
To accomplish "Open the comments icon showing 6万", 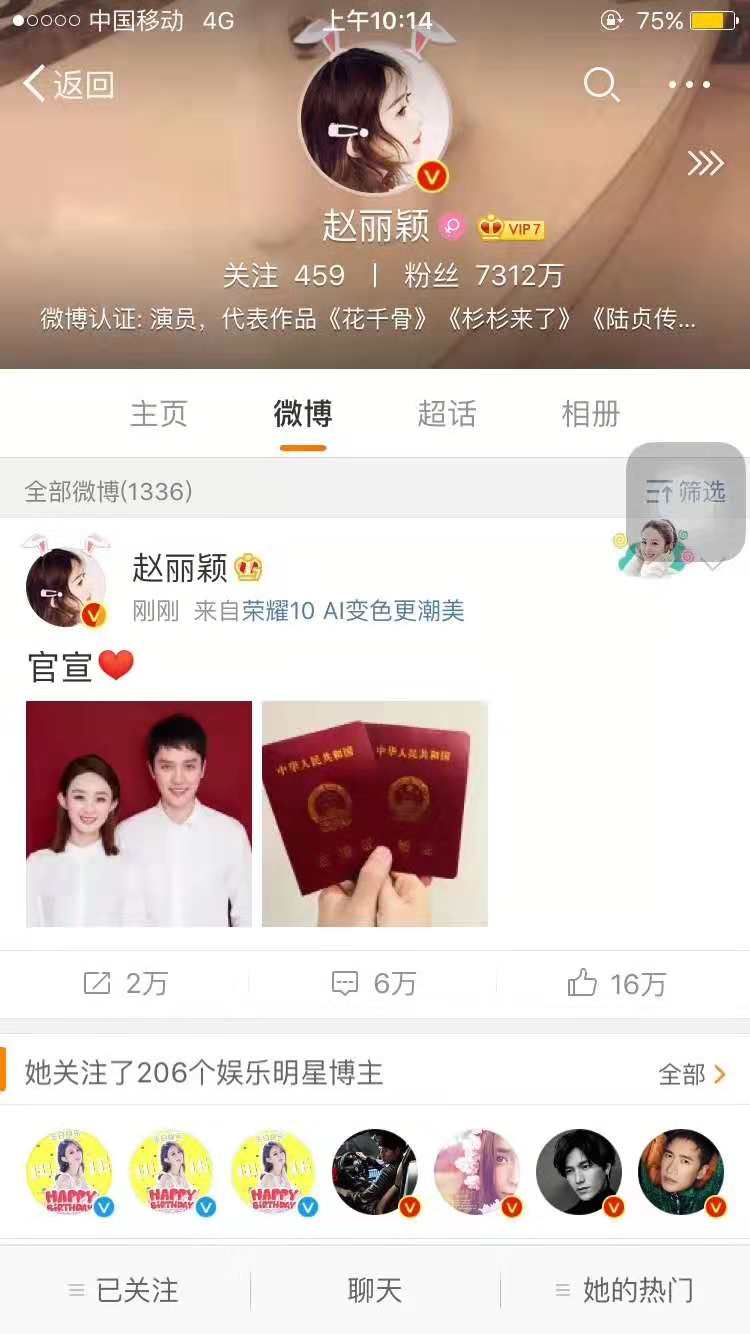I will pos(345,983).
